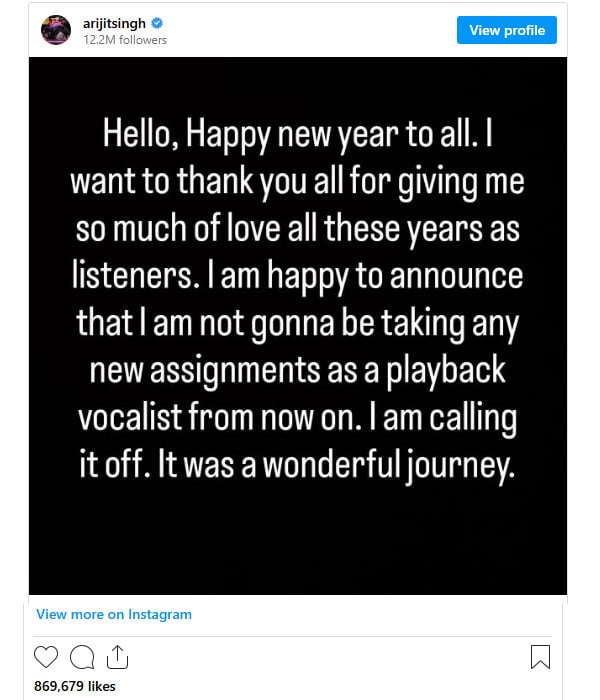Open comments via the speech bubble icon

(x=83, y=656)
